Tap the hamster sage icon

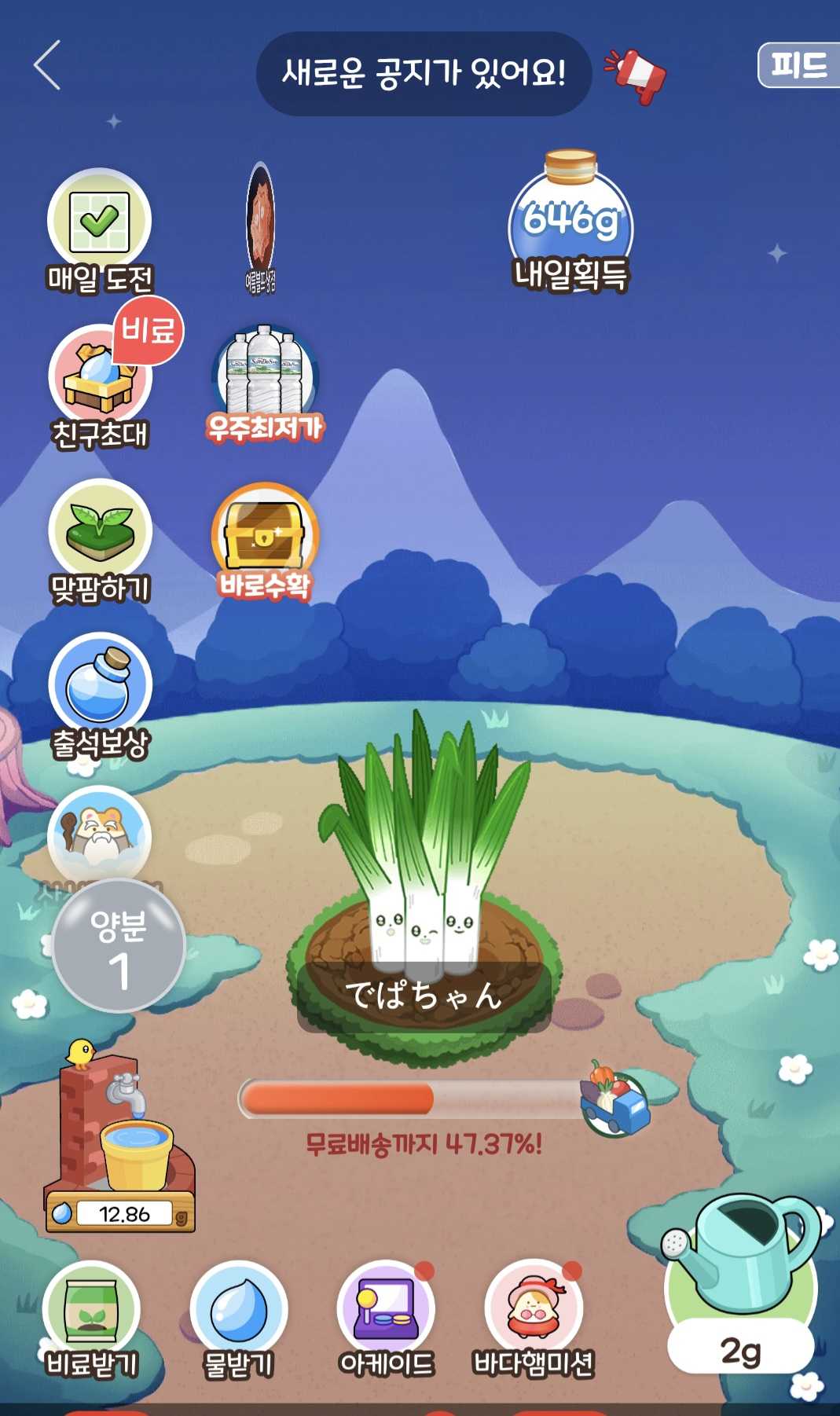99,837
